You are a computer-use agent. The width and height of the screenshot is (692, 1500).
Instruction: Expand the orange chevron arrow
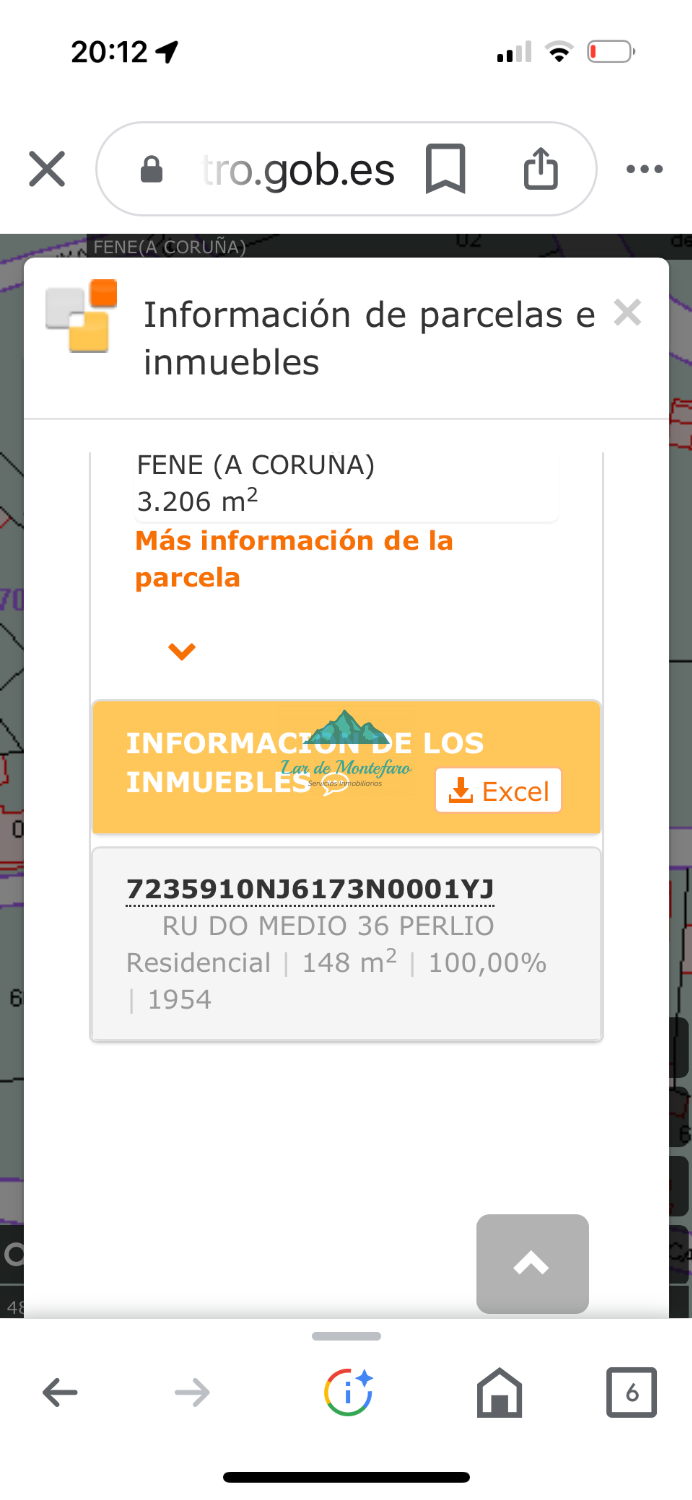182,652
